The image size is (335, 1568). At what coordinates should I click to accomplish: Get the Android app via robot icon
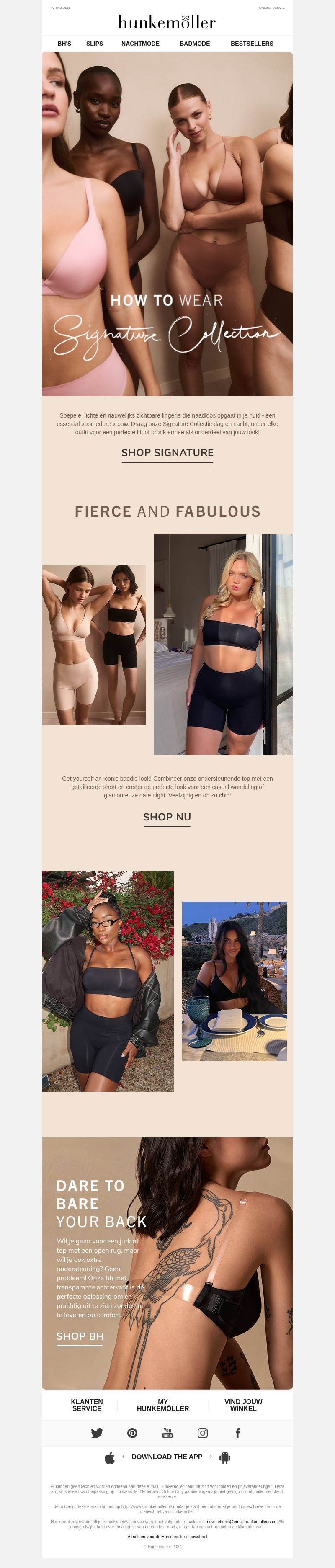pyautogui.click(x=225, y=1457)
